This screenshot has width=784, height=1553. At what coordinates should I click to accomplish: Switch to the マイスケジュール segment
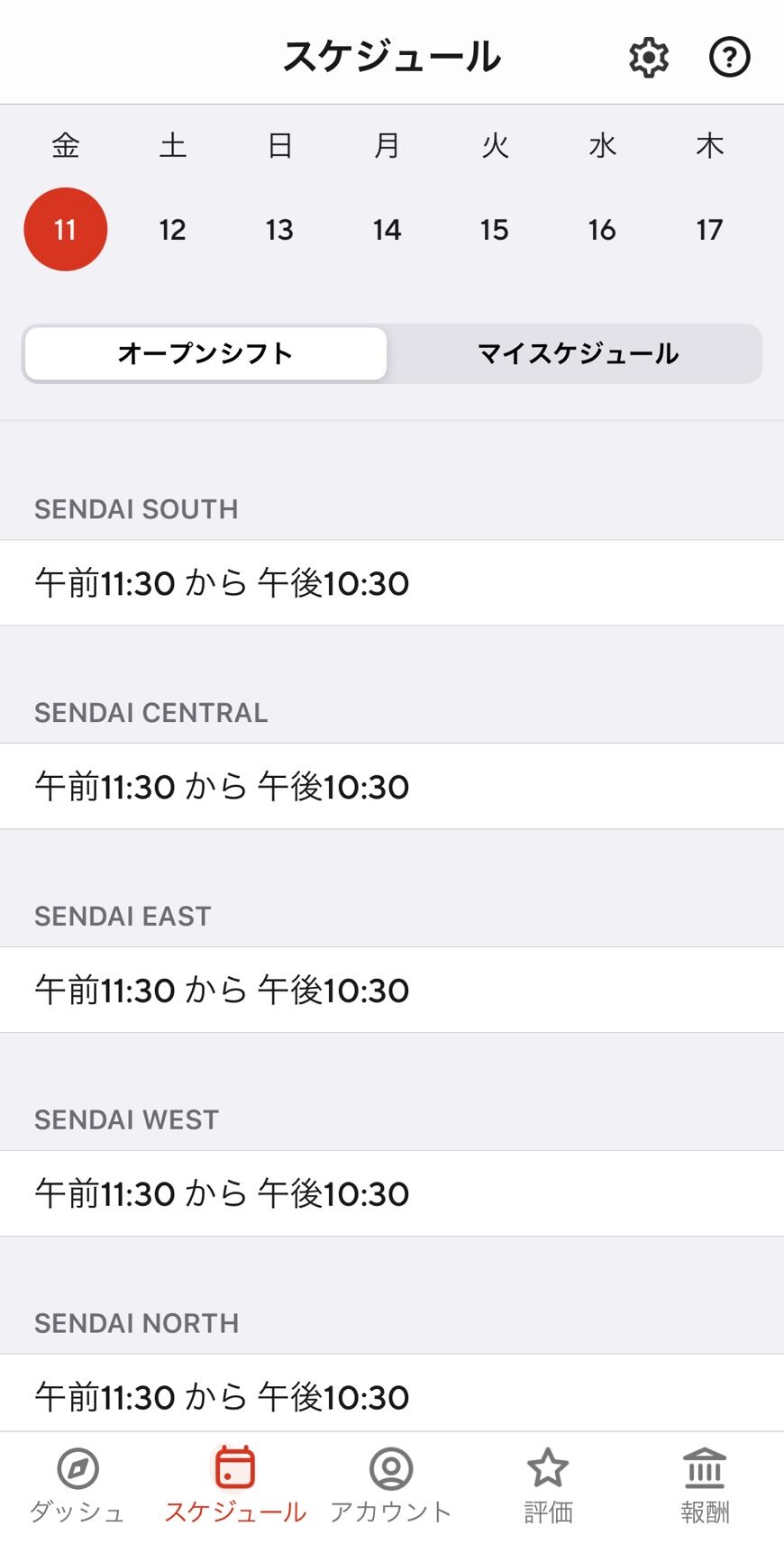tap(577, 353)
